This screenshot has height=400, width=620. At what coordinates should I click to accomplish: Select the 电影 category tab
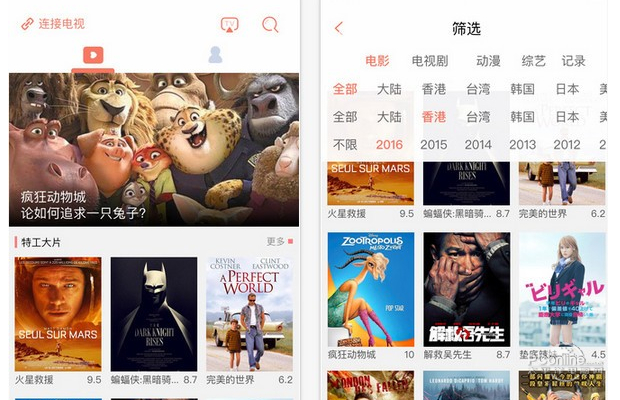[378, 61]
